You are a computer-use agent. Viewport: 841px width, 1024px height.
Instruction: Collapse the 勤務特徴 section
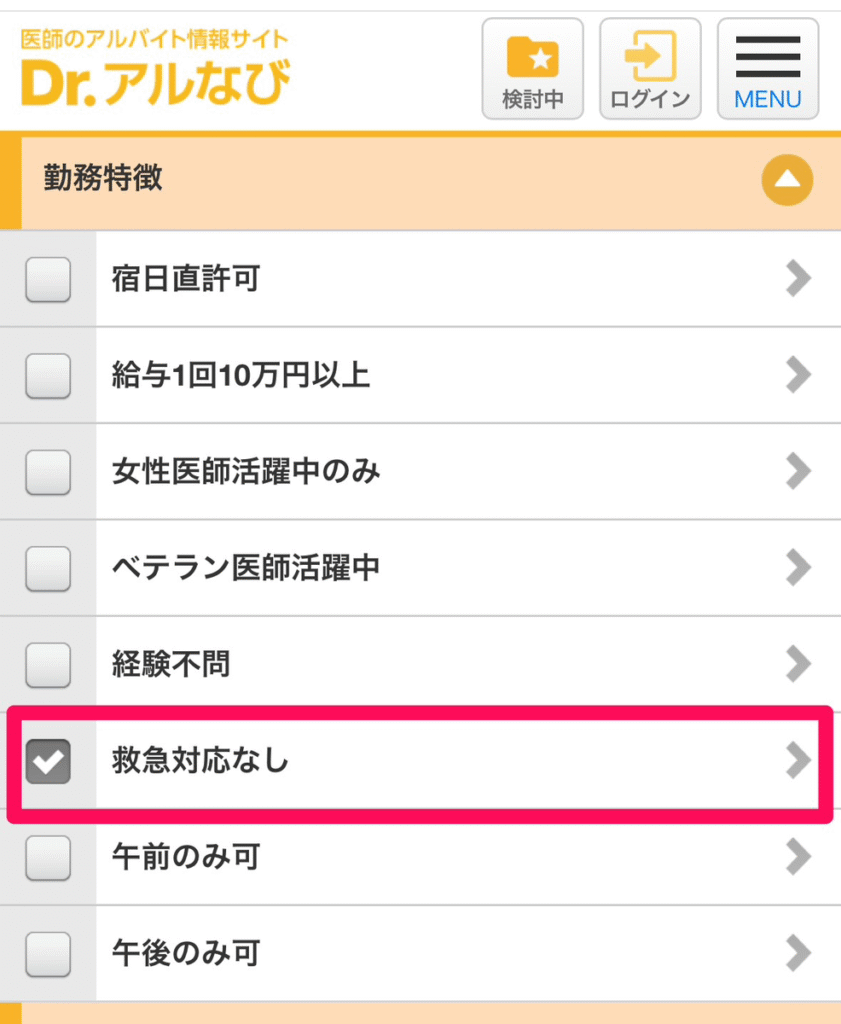787,180
